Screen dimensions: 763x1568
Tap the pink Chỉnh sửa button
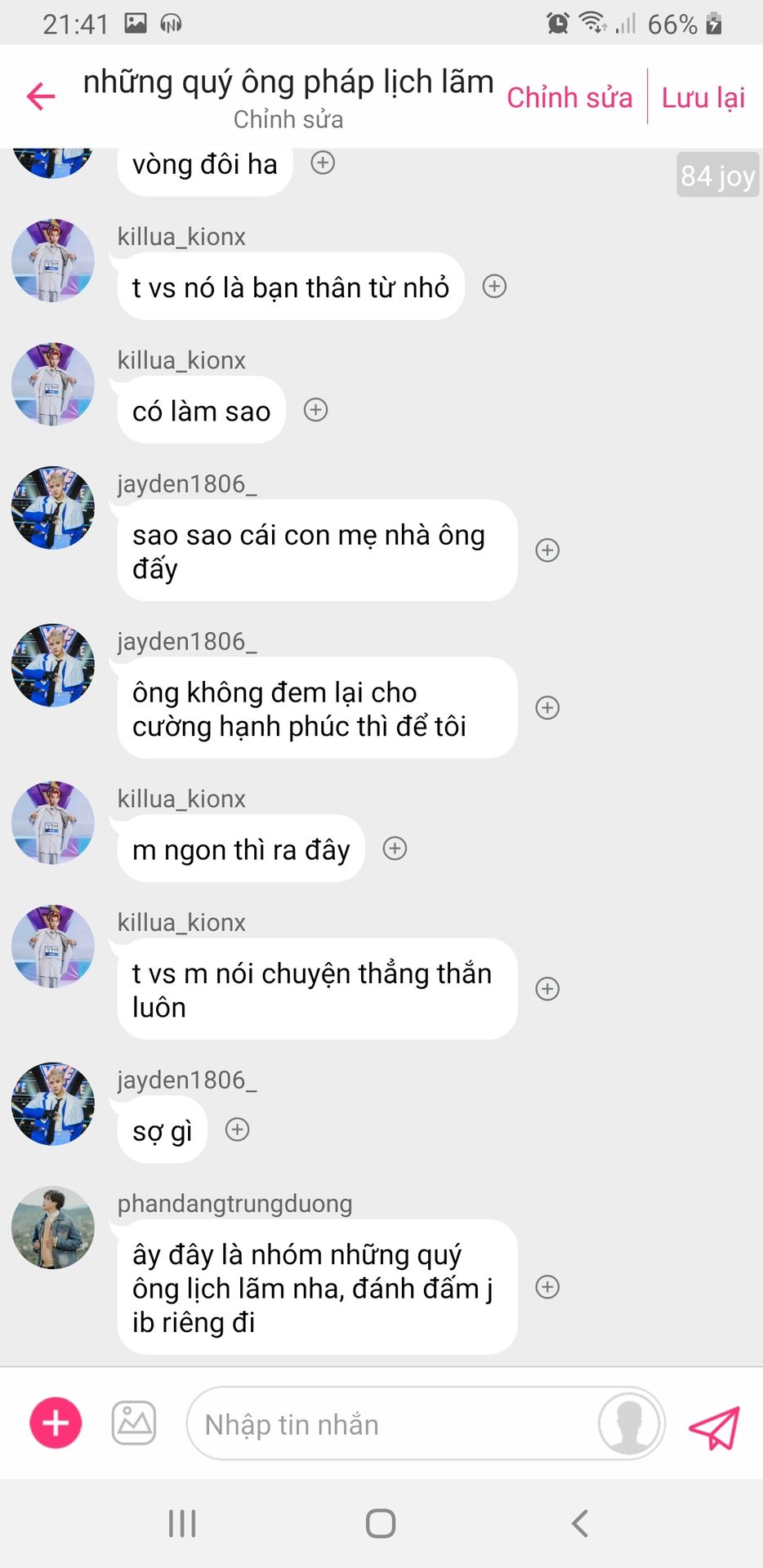point(569,97)
